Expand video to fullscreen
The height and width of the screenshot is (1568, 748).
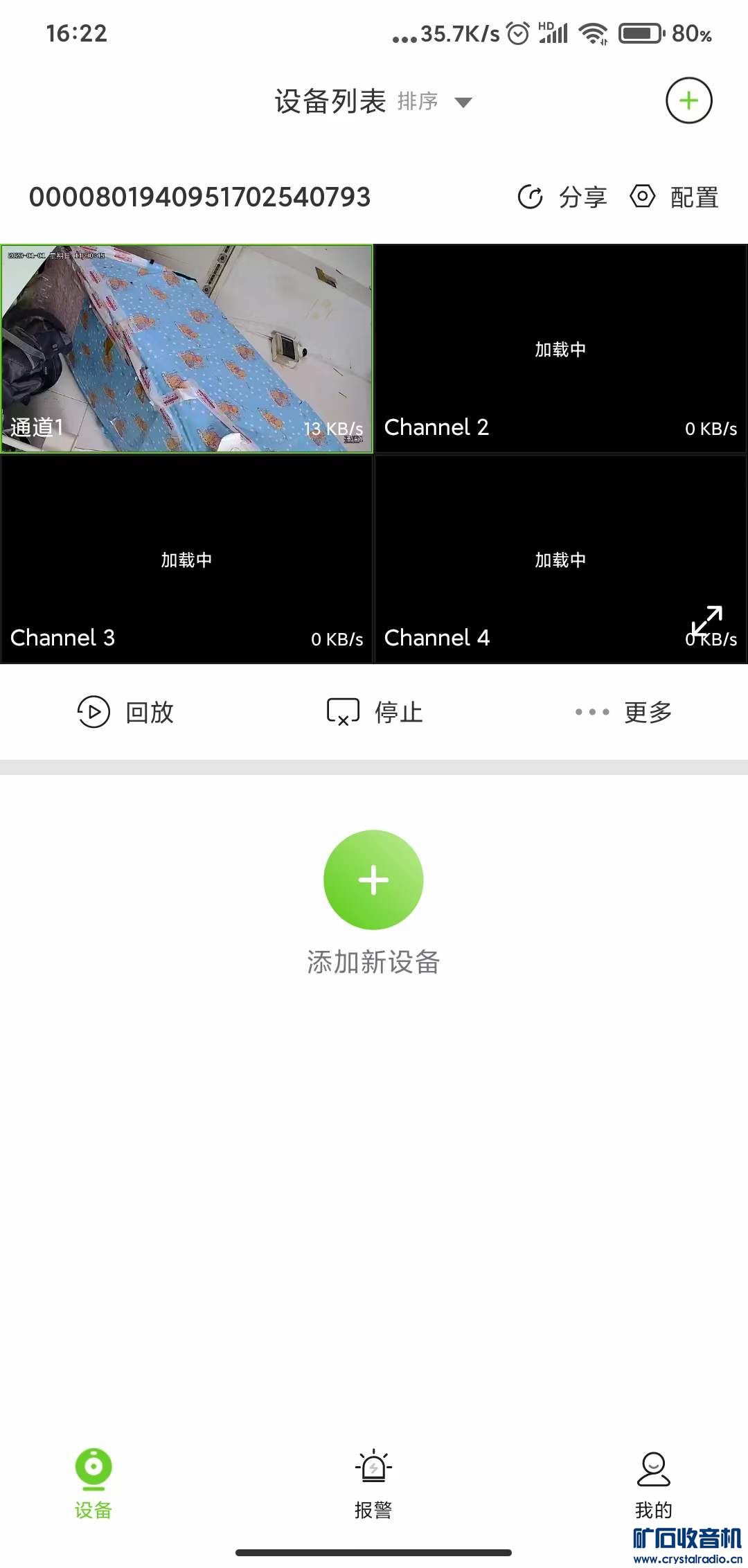707,621
